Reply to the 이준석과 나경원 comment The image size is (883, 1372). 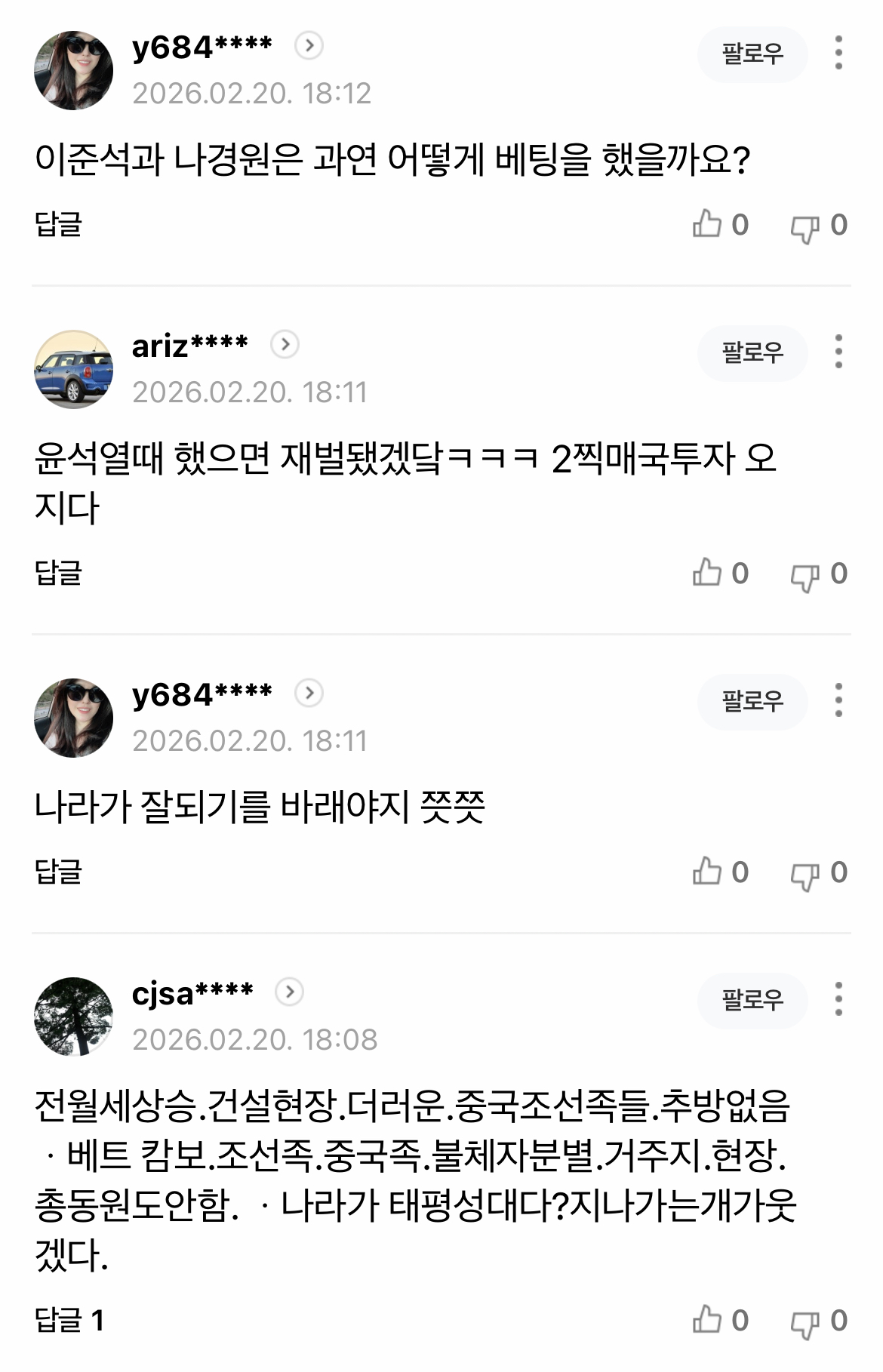(58, 224)
